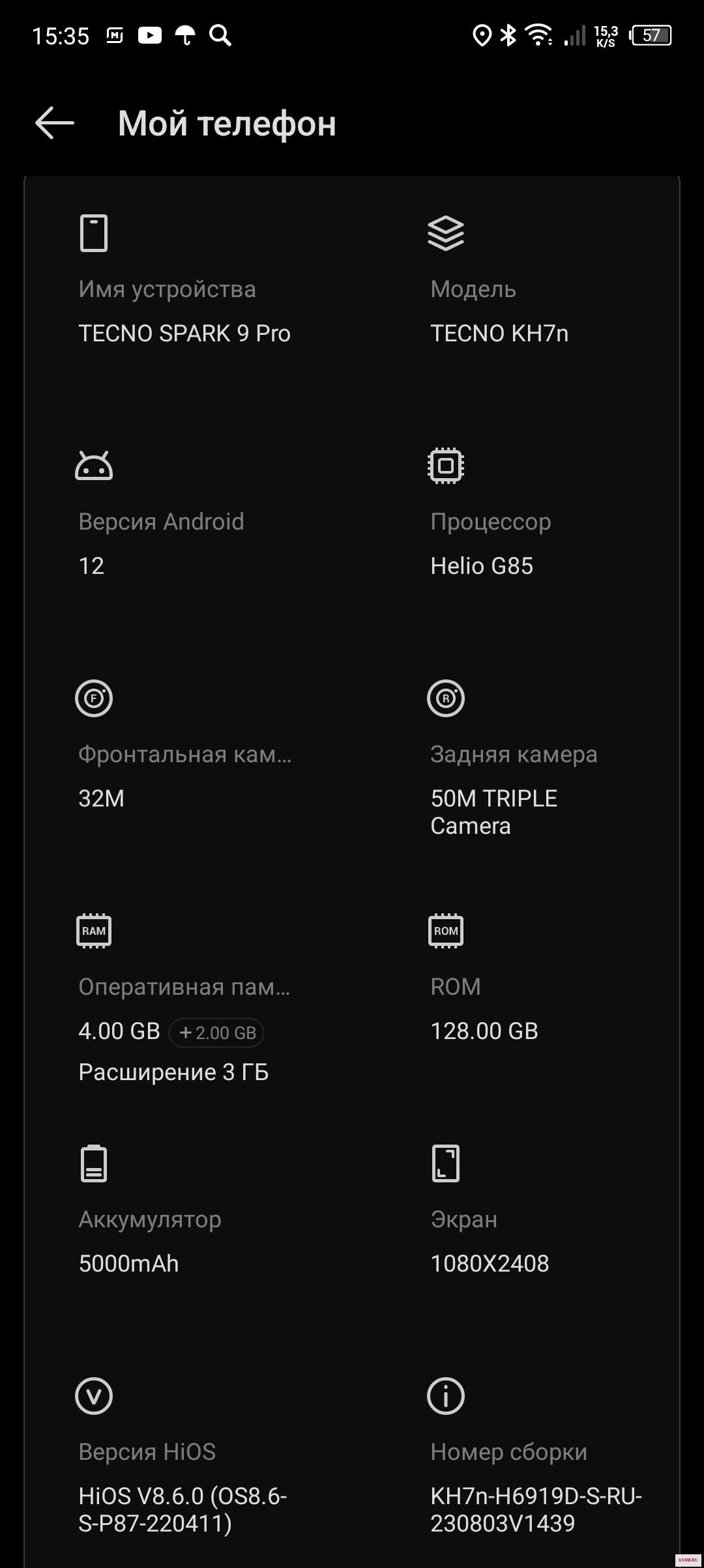This screenshot has width=704, height=1568.
Task: Tap the +2.00 GB memory extension chip
Action: pos(217,1033)
